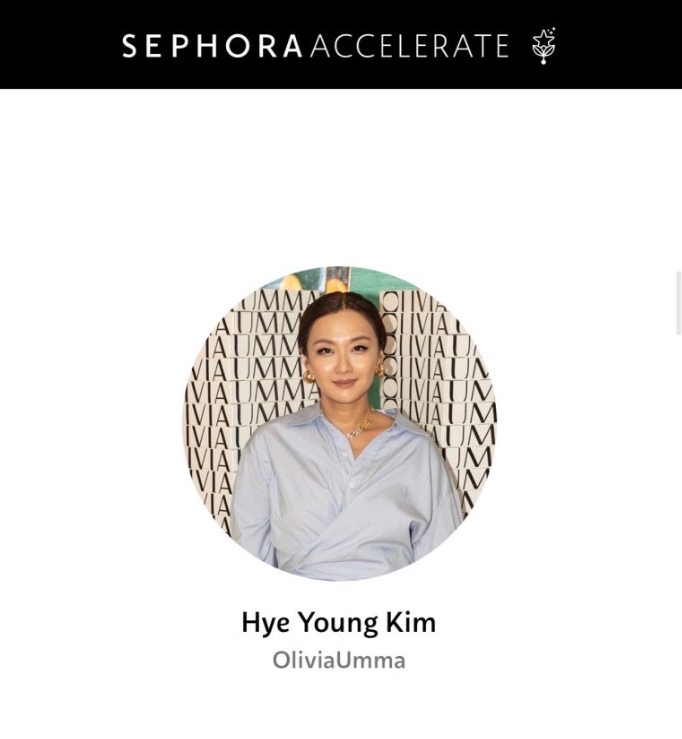Open the Sephora Accelerate home link
The width and height of the screenshot is (682, 739).
point(338,46)
